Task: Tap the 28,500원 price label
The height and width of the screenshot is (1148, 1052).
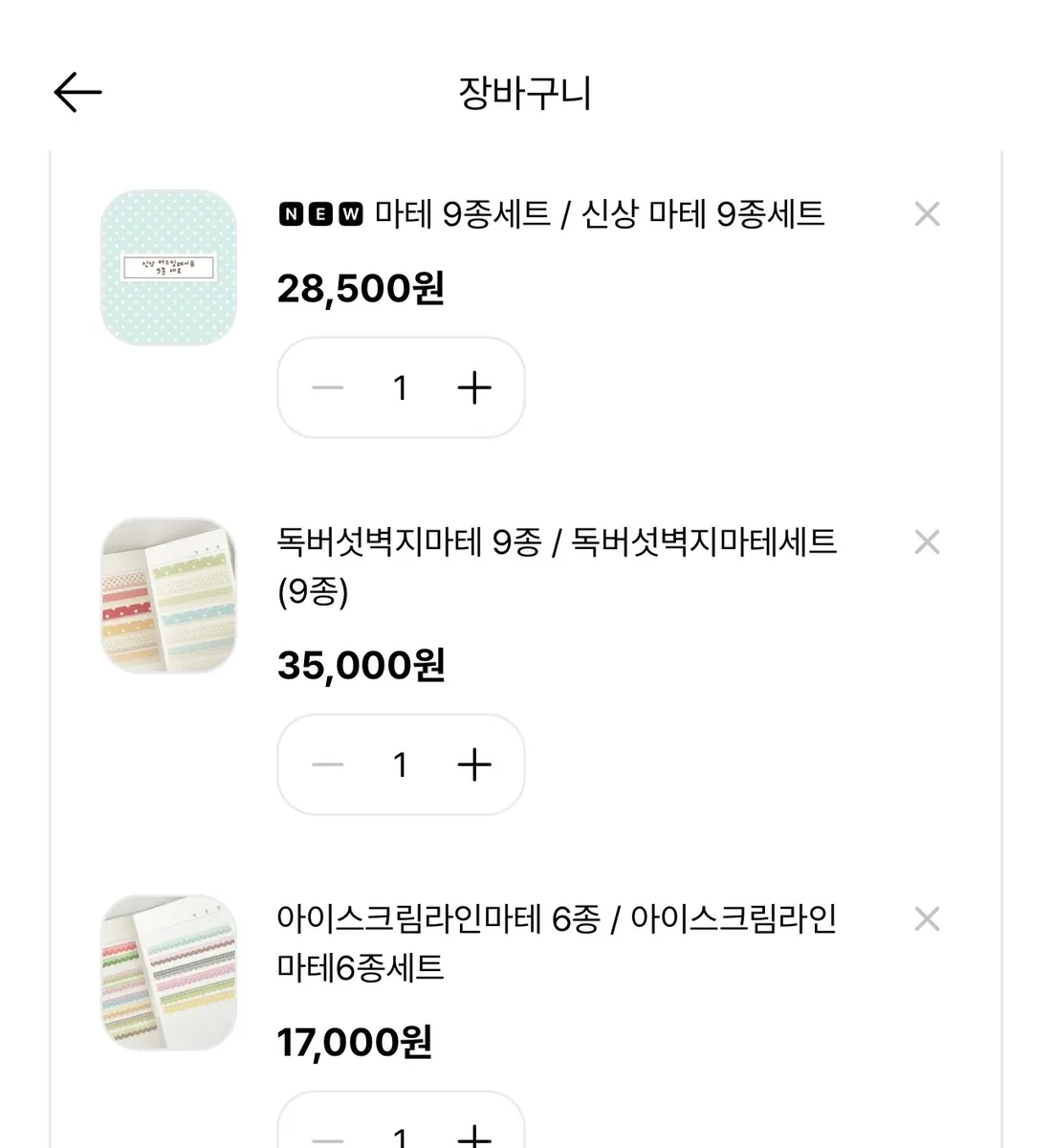Action: 361,285
